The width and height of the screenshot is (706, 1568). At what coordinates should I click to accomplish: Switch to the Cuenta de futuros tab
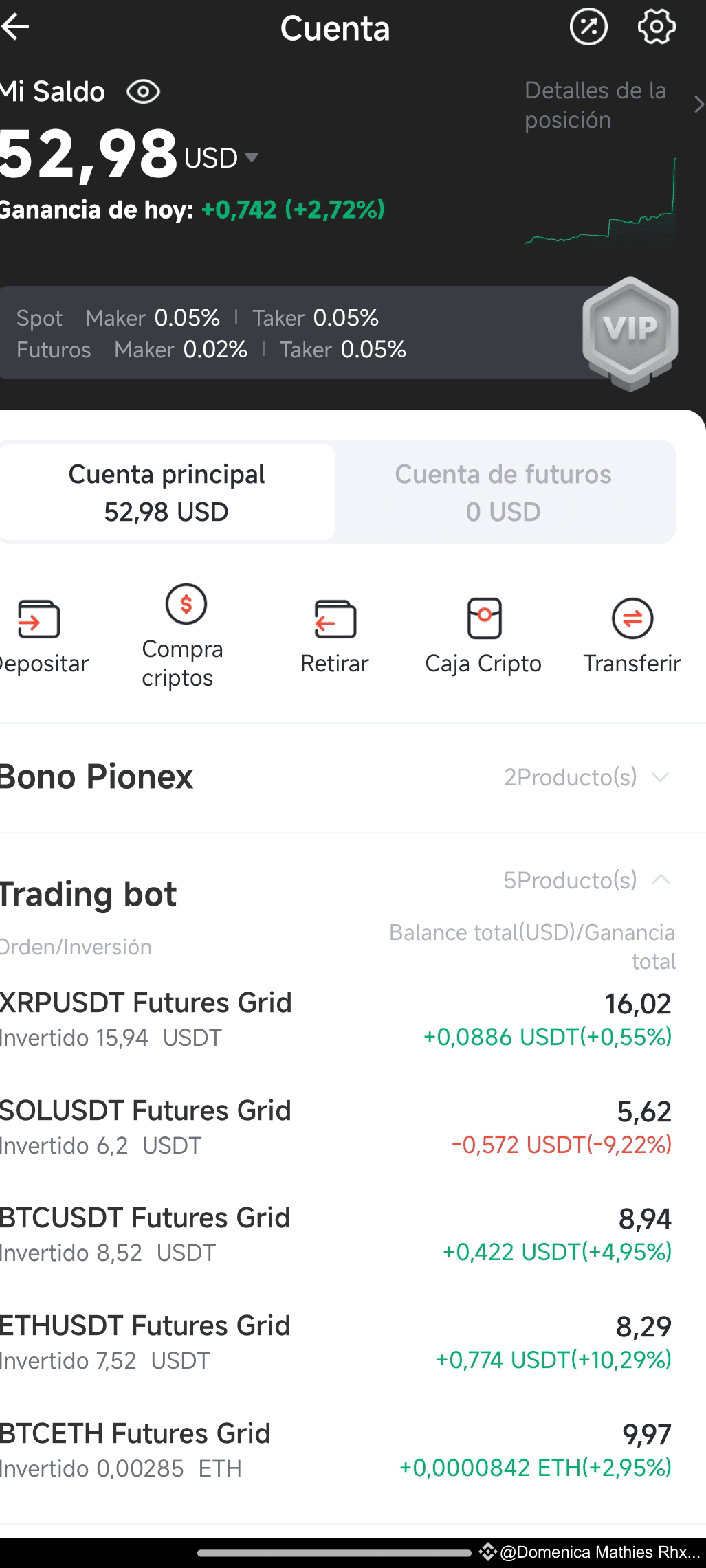coord(503,491)
